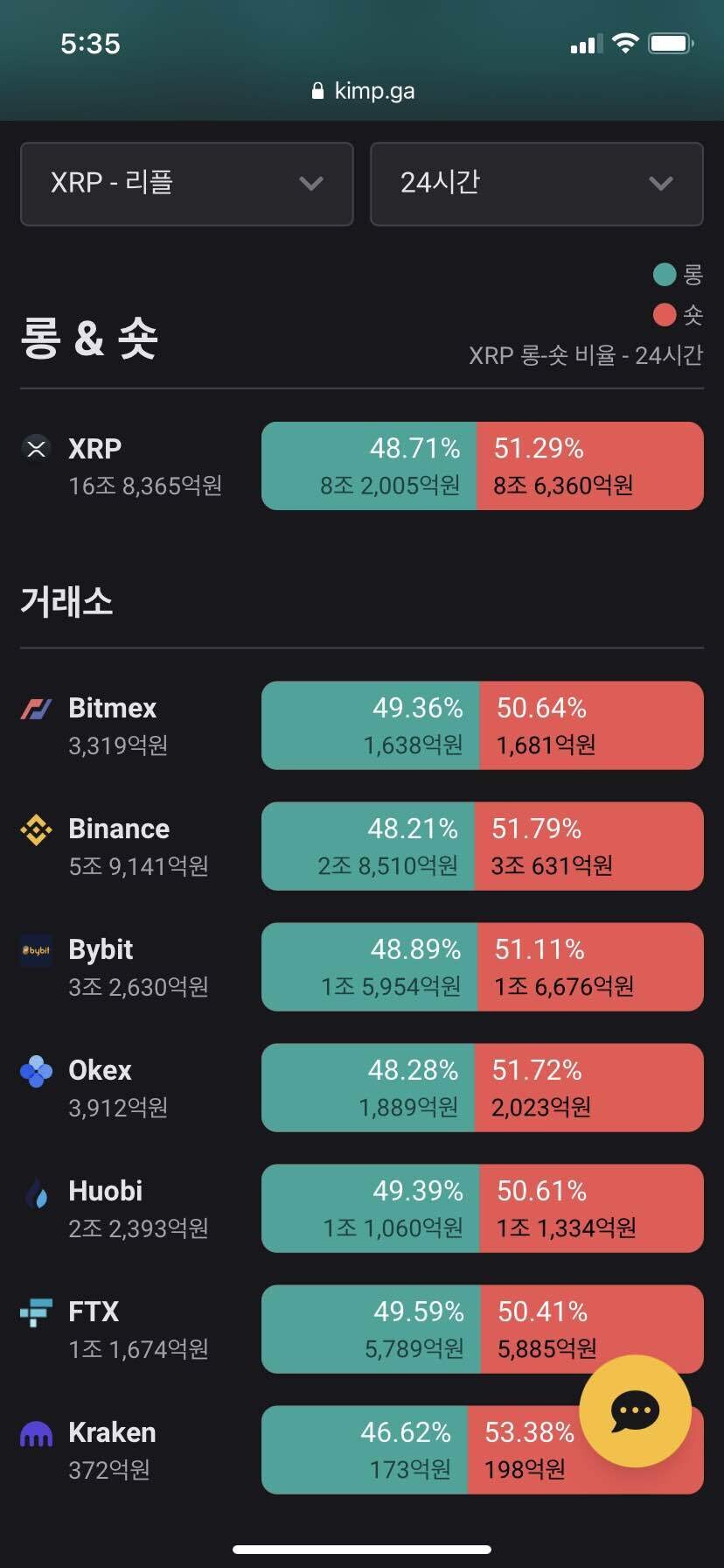Click the Okex blue logo icon
Viewport: 724px width, 1568px height.
tap(36, 1070)
